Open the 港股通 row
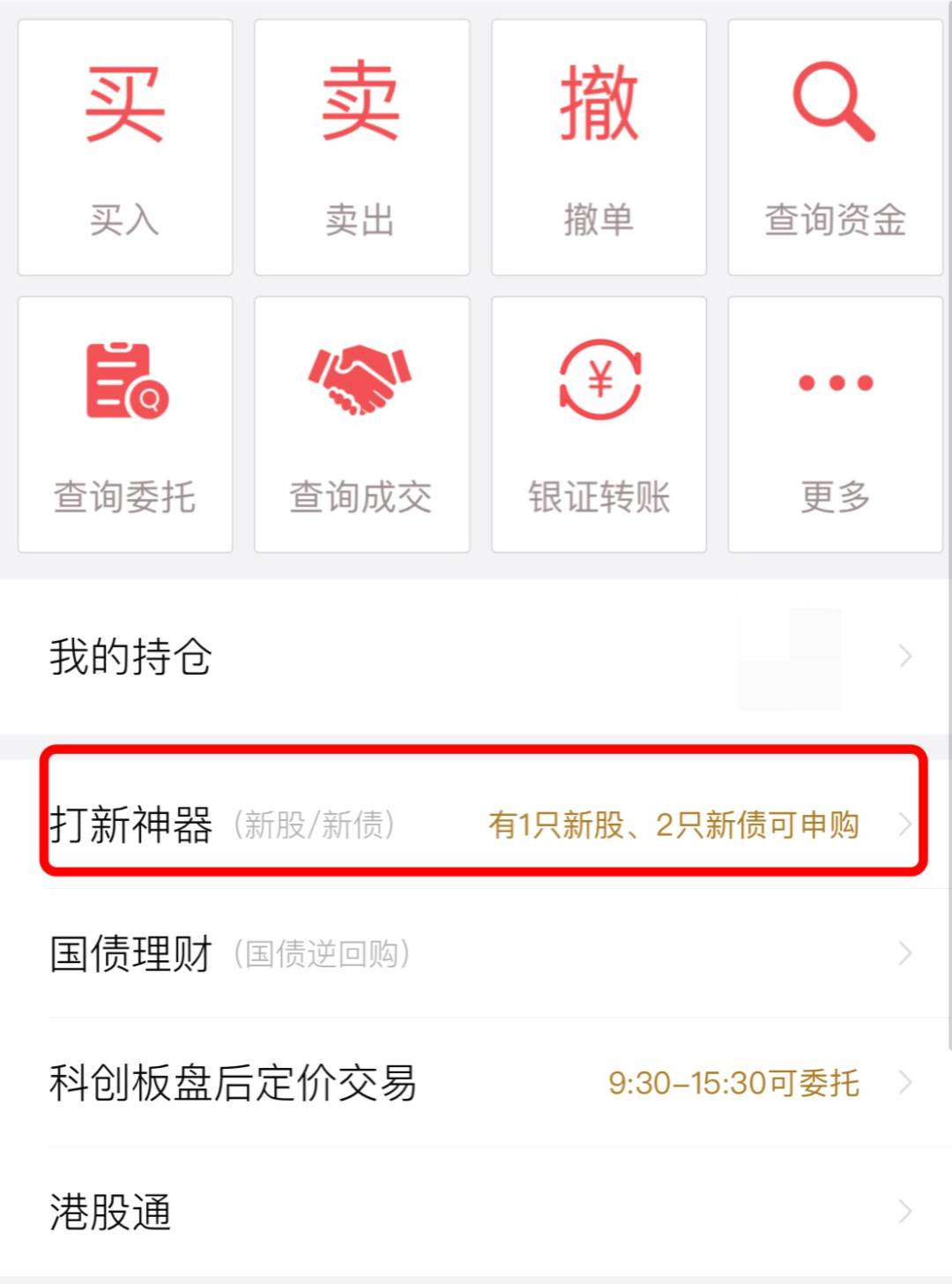This screenshot has height=1284, width=952. [476, 1212]
